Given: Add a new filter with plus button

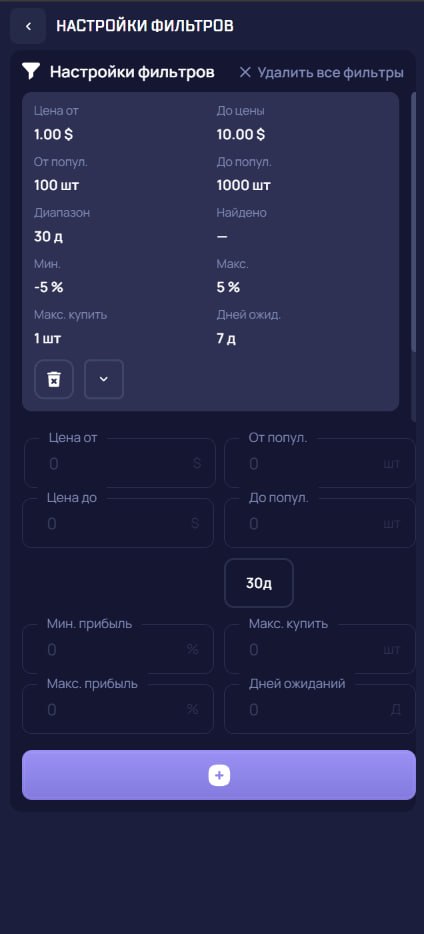Looking at the screenshot, I should coord(219,775).
